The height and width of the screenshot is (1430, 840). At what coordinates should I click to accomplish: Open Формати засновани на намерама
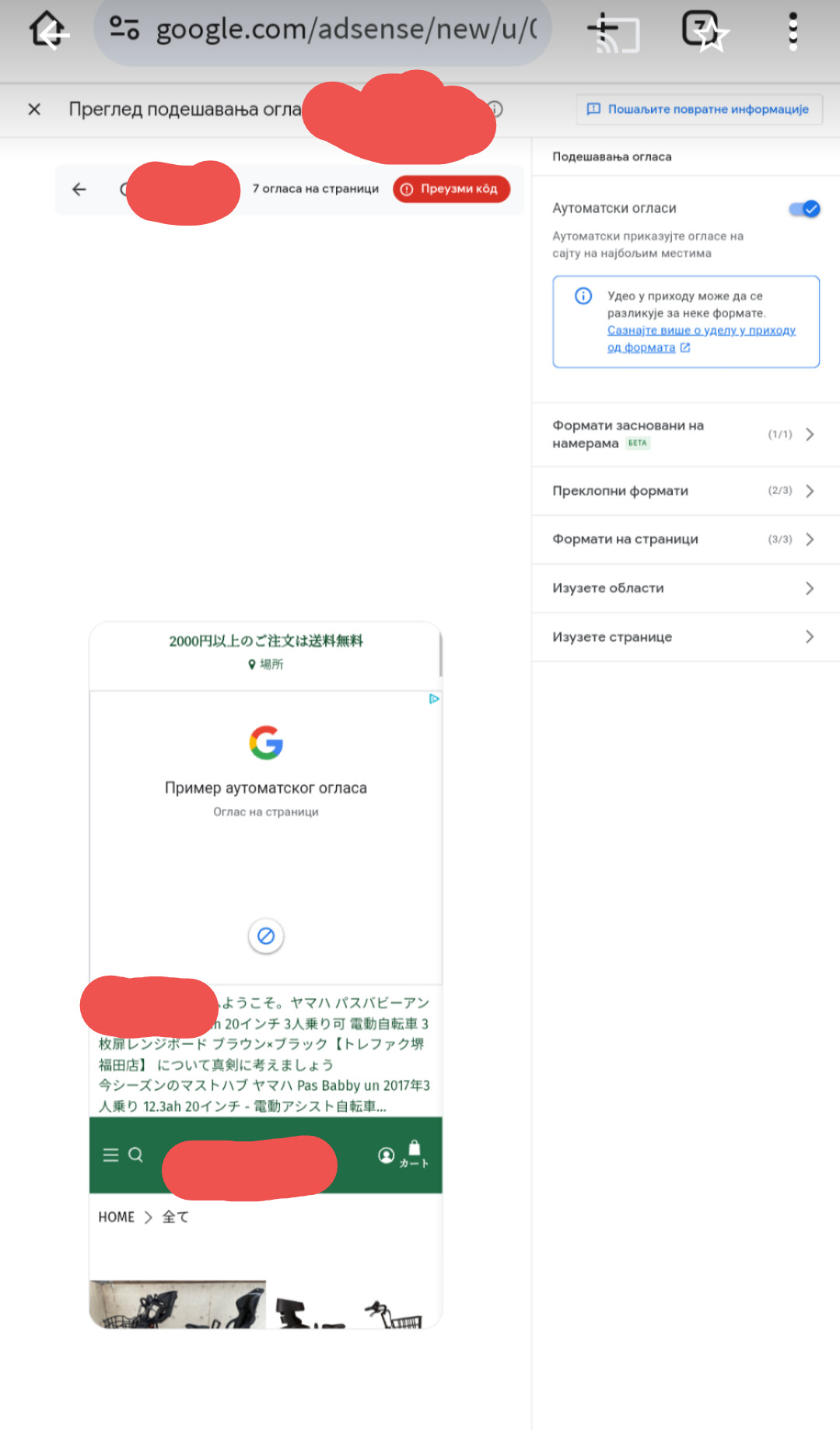[x=686, y=434]
